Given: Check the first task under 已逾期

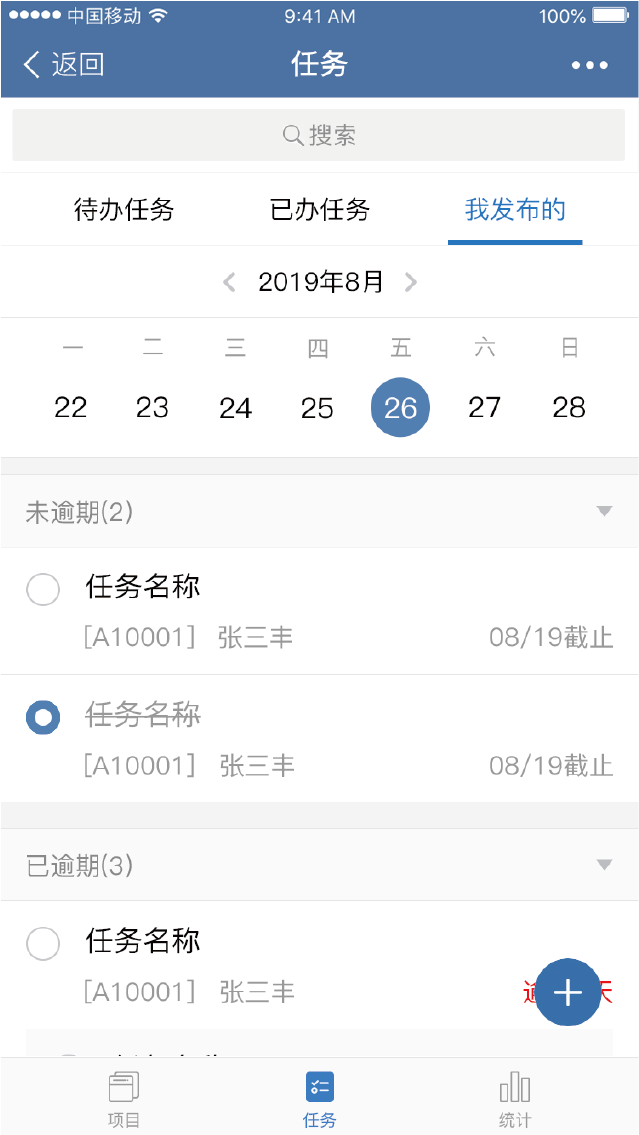Looking at the screenshot, I should tap(43, 943).
